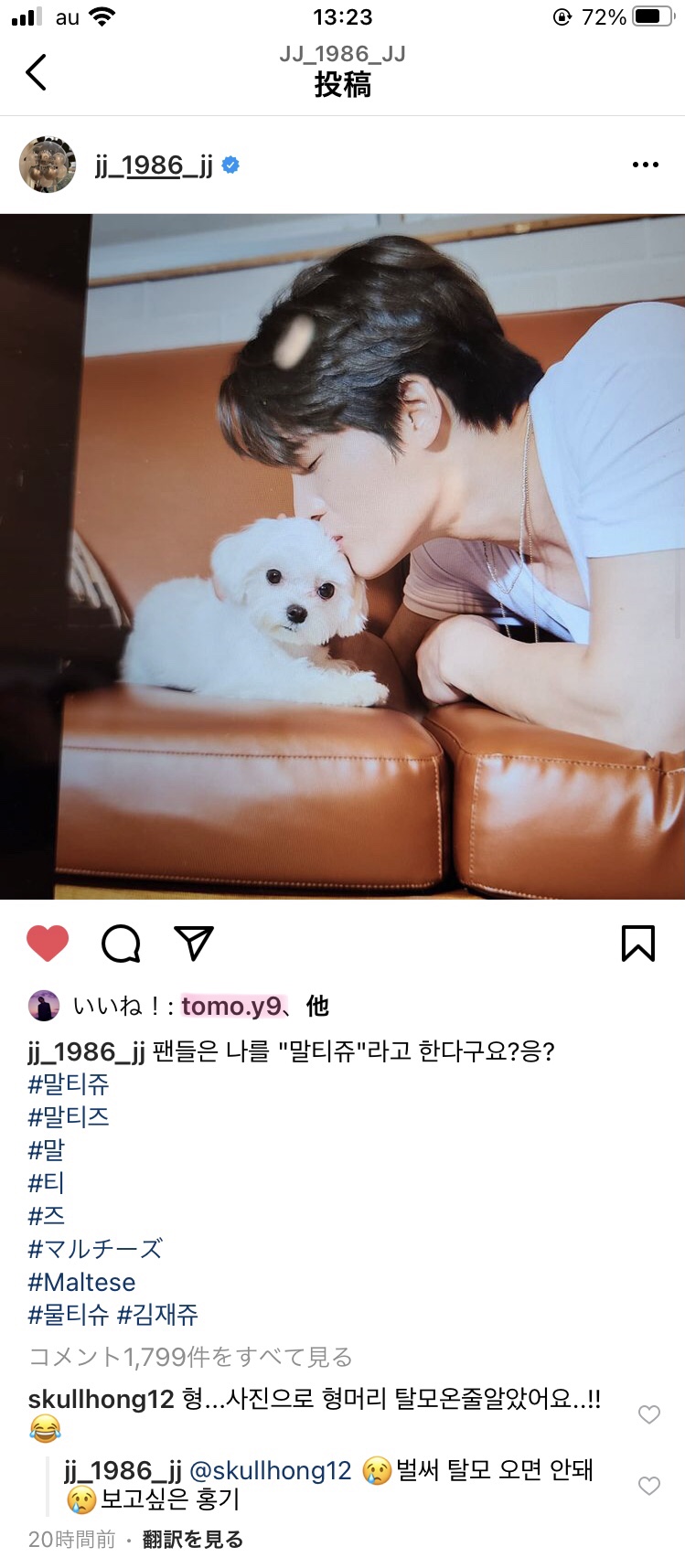Unlike the post with the red heart
Image resolution: width=685 pixels, height=1568 pixels.
[48, 944]
